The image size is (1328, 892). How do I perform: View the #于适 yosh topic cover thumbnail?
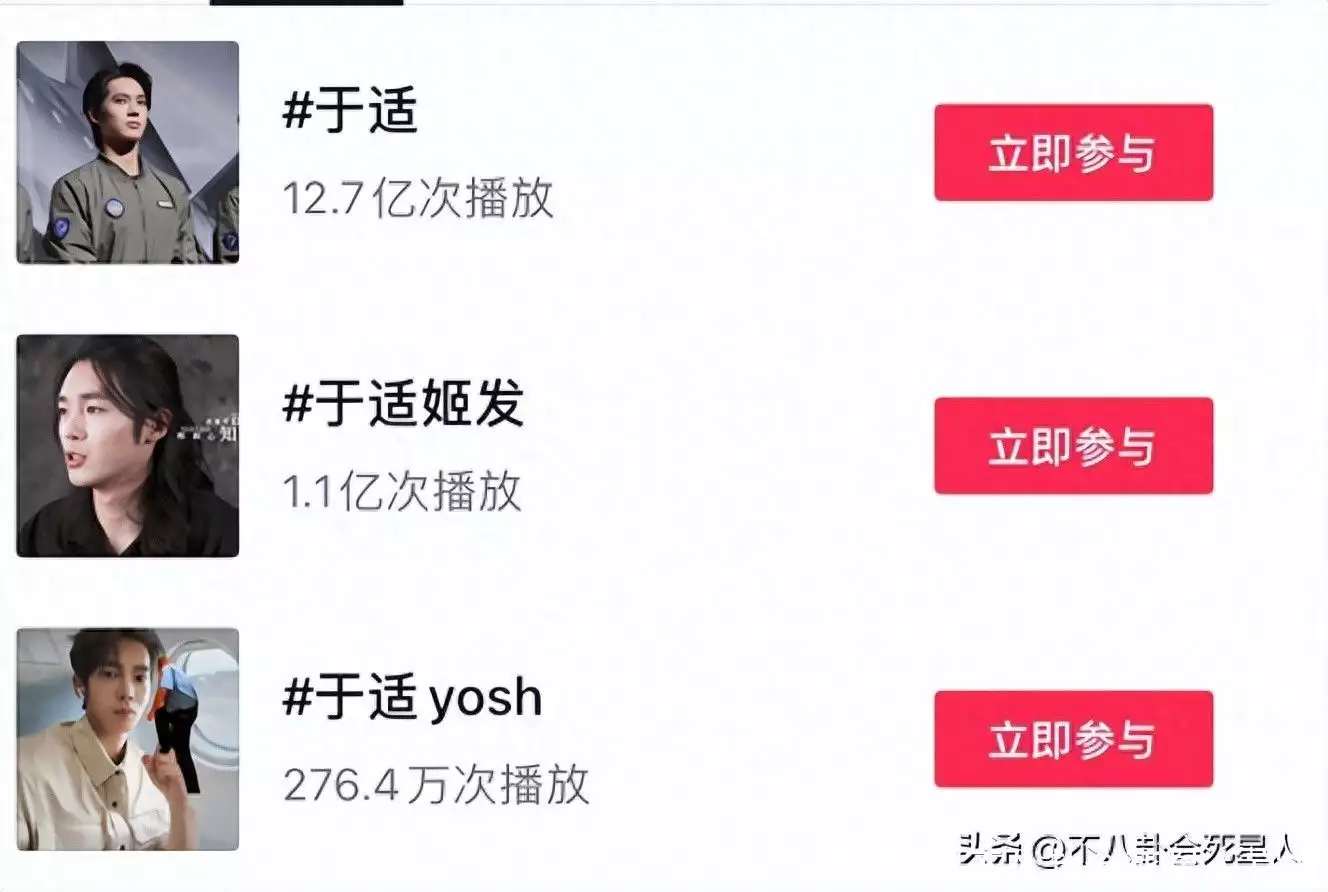pyautogui.click(x=128, y=739)
